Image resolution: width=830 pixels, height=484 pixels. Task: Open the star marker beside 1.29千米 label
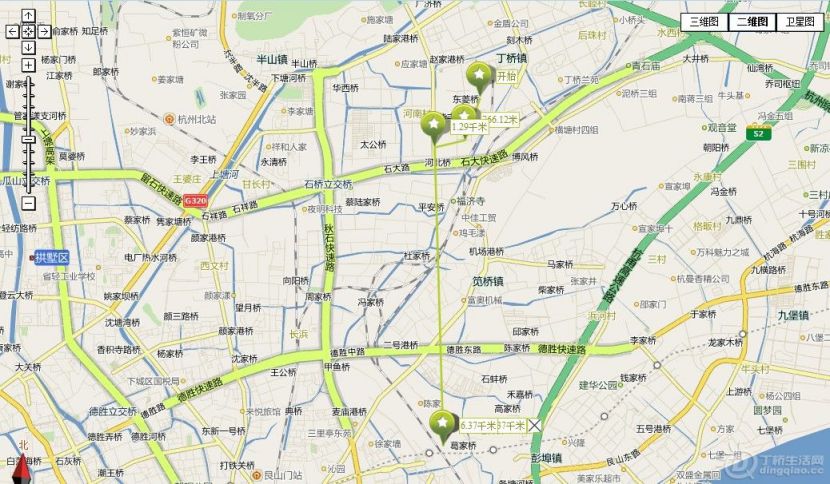pyautogui.click(x=433, y=125)
